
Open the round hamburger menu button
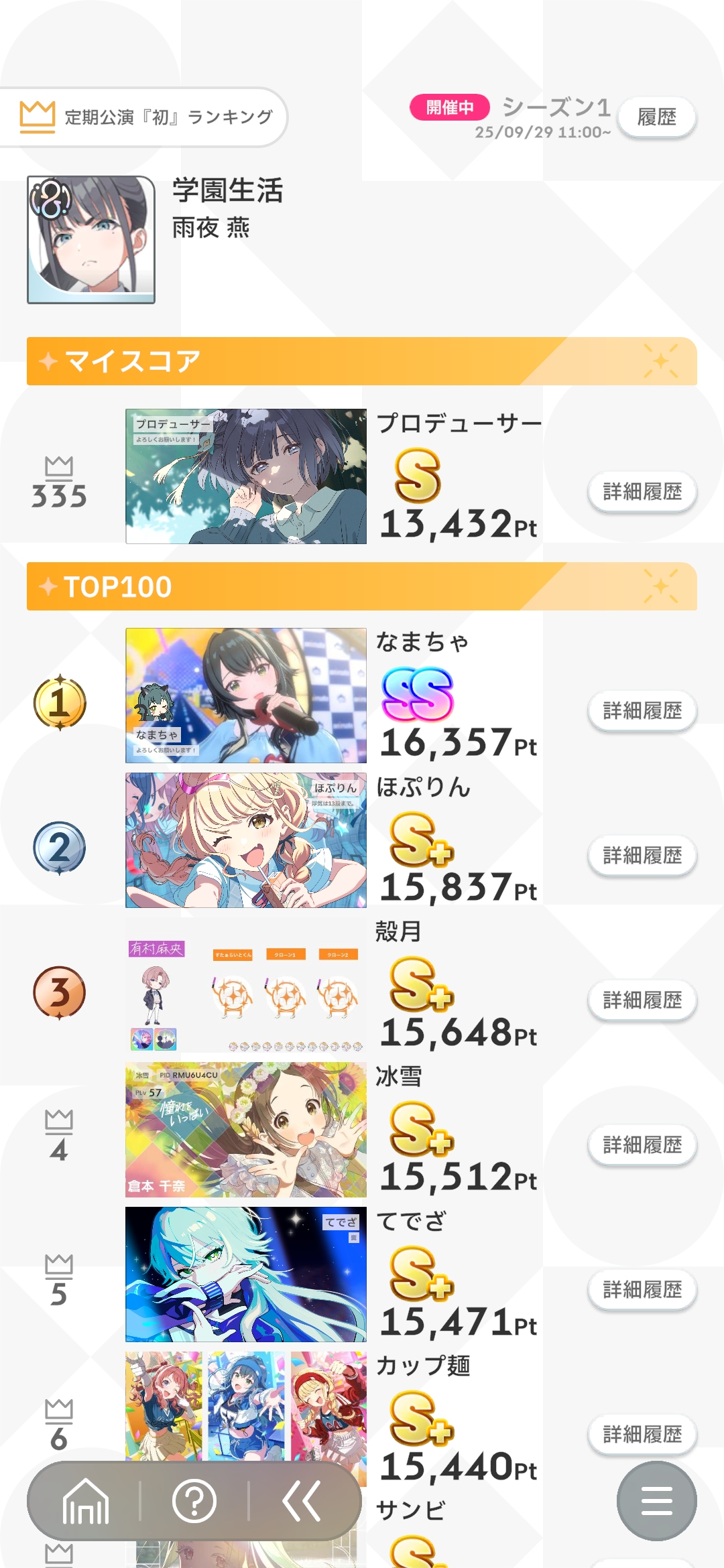(656, 1501)
